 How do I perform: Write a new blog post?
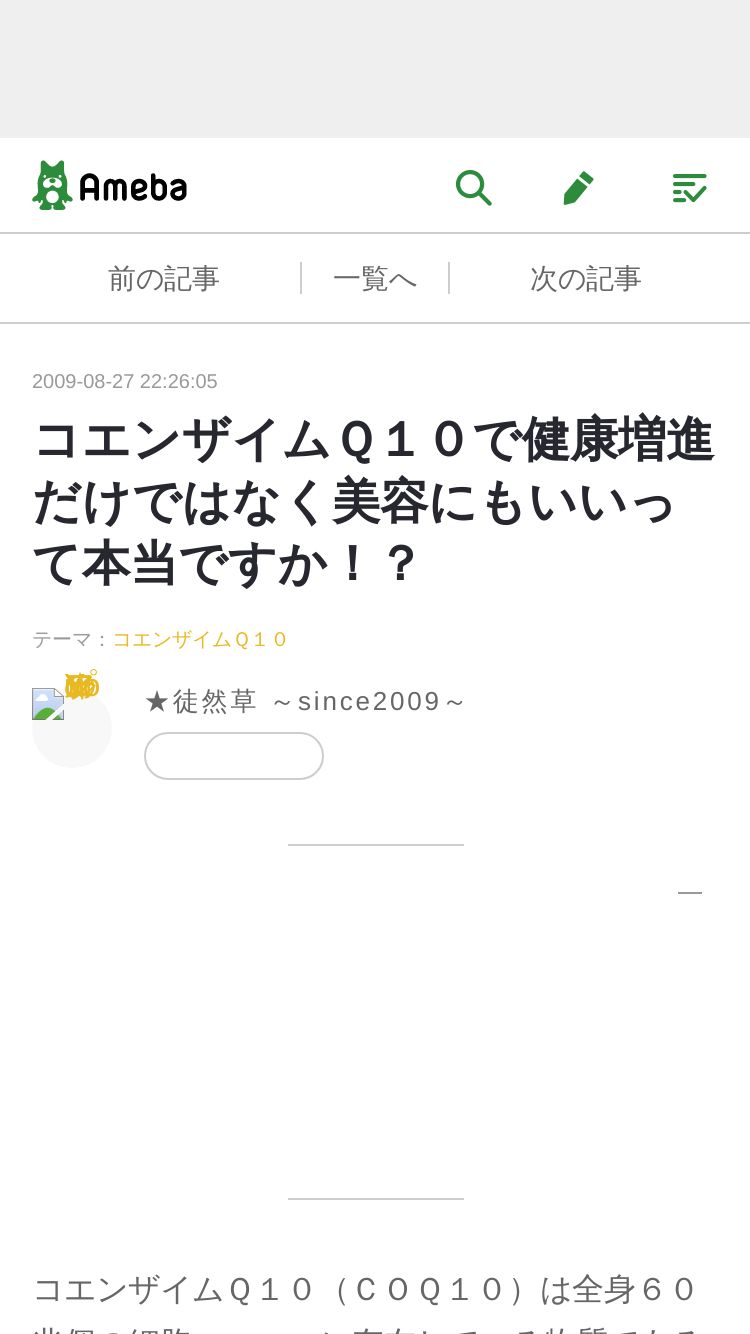[x=579, y=187]
